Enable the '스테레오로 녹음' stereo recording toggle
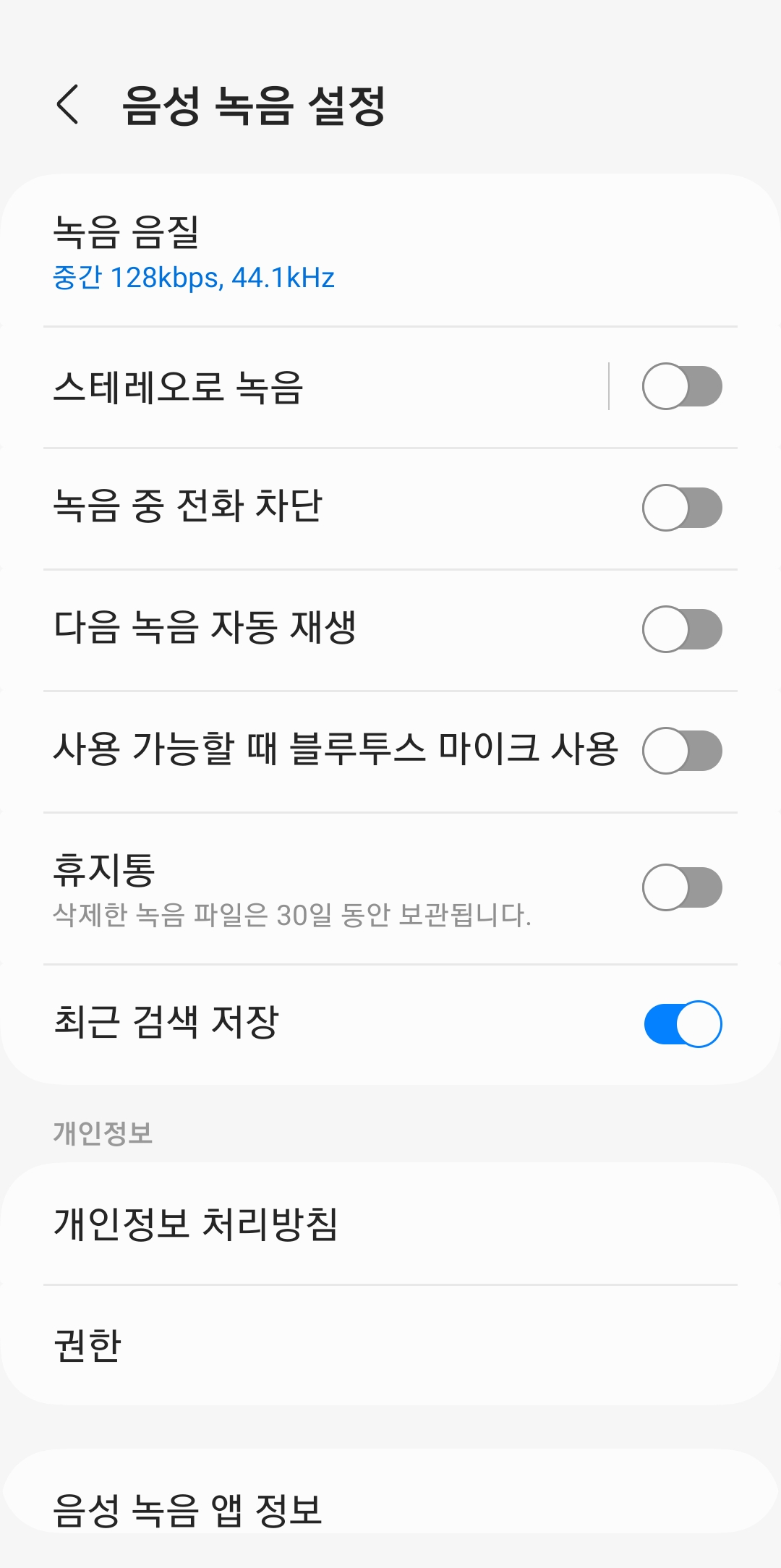The width and height of the screenshot is (781, 1568). [x=681, y=387]
